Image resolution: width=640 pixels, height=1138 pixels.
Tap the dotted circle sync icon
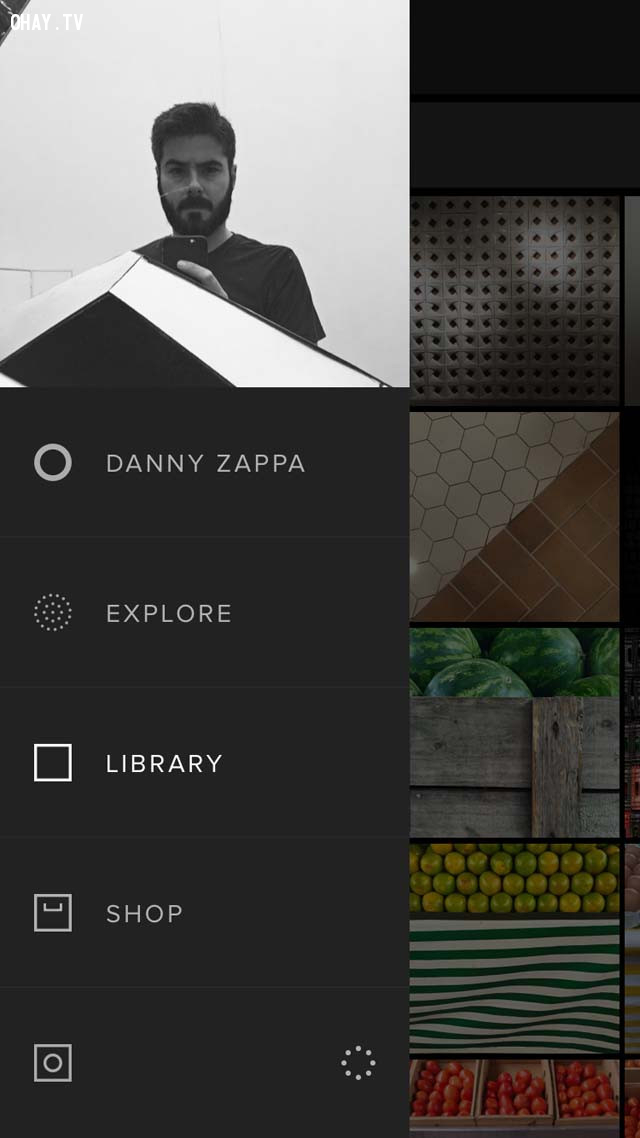358,1062
